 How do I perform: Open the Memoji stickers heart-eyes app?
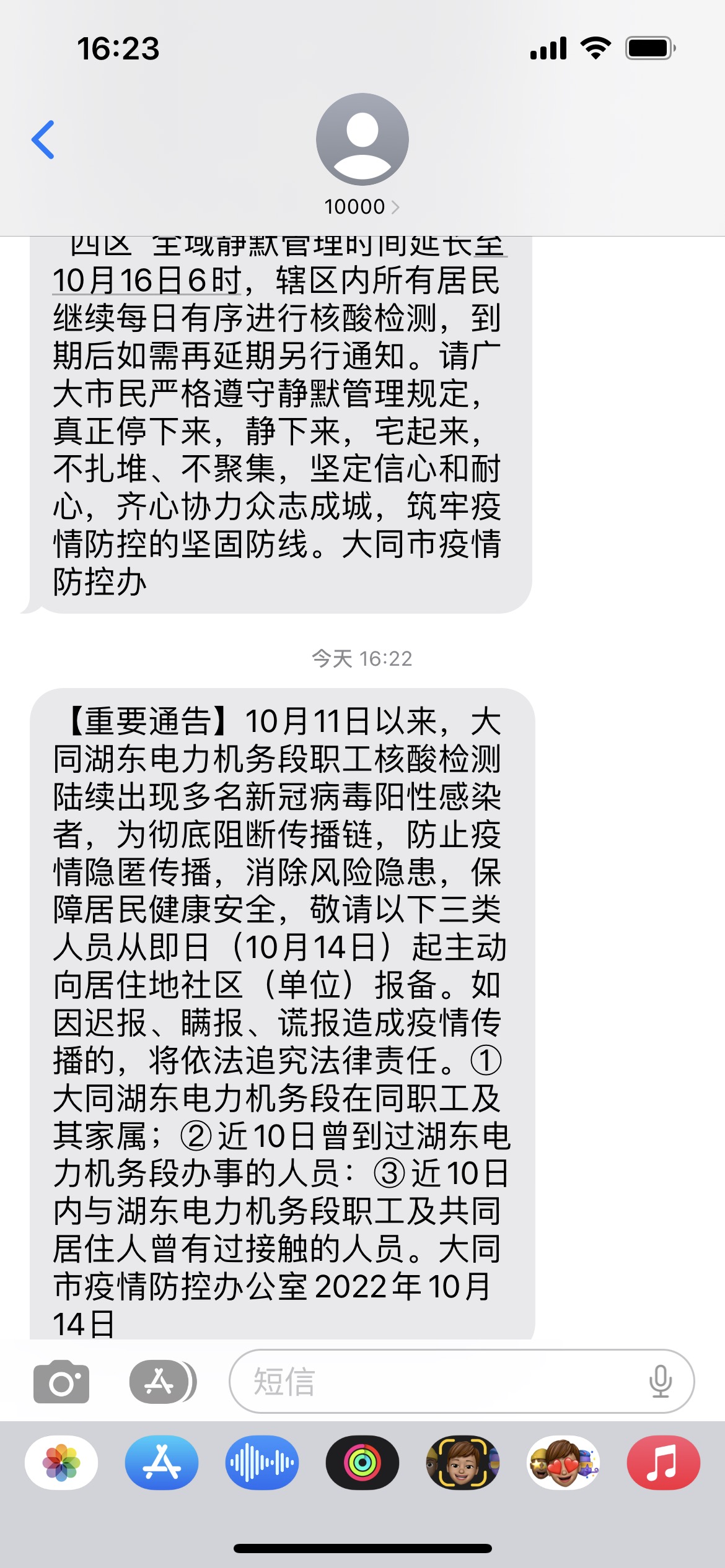coord(563,1463)
